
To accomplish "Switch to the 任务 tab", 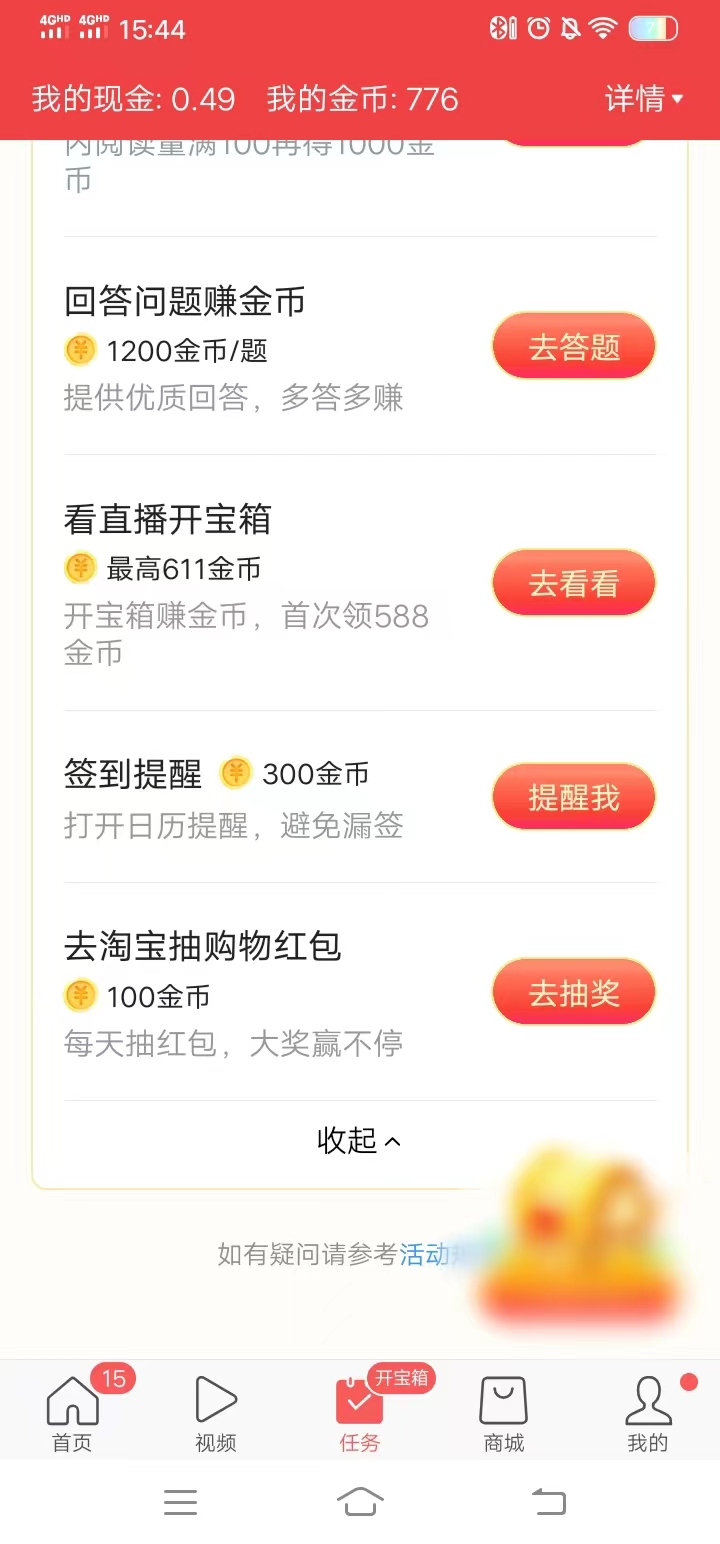I will (x=359, y=1410).
